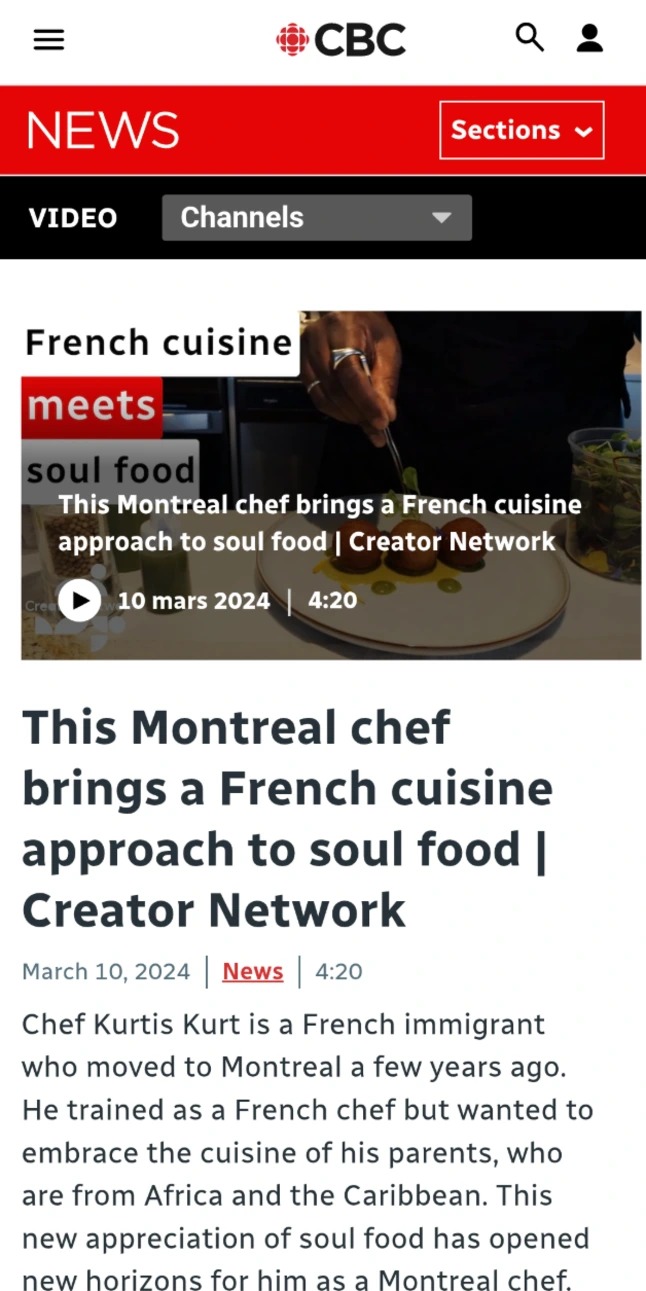Open the Channels dropdown

(316, 218)
